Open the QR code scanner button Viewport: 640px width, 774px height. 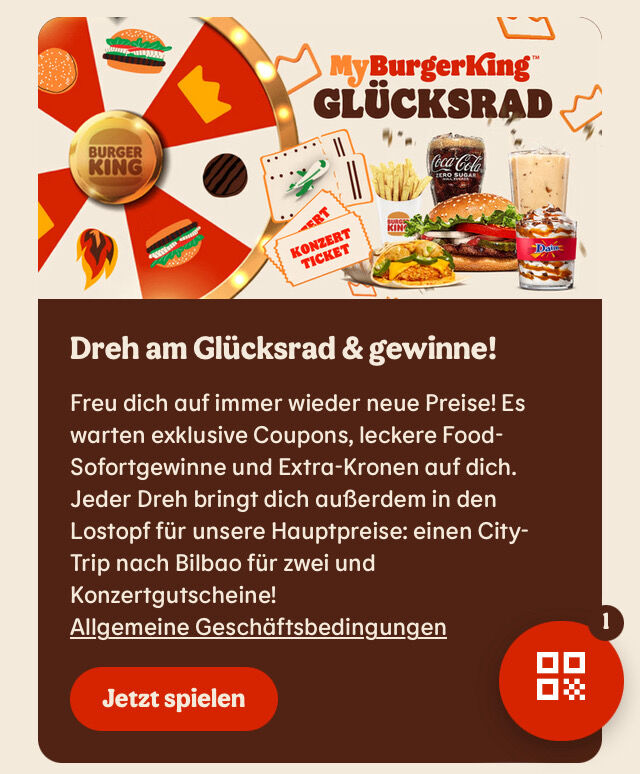(561, 677)
